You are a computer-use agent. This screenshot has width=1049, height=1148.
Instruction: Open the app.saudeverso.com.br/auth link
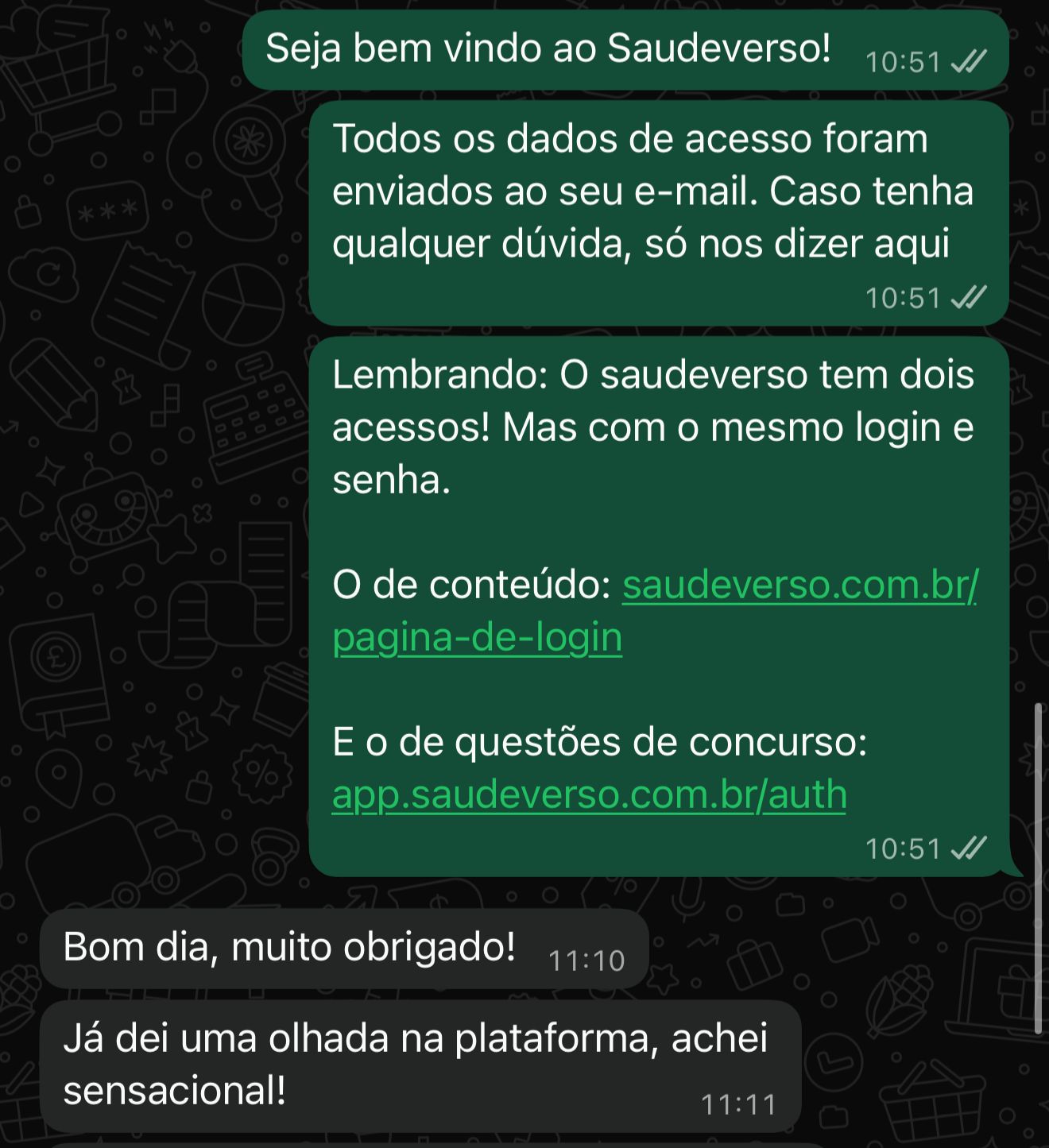coord(589,794)
